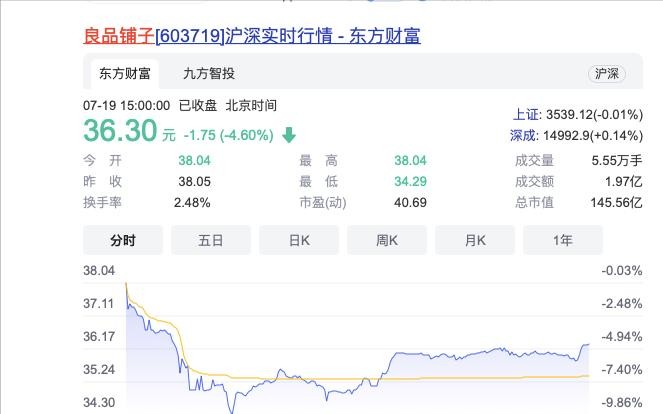Switch chart to 日K
Viewport: 663px width, 414px height.
click(x=299, y=241)
